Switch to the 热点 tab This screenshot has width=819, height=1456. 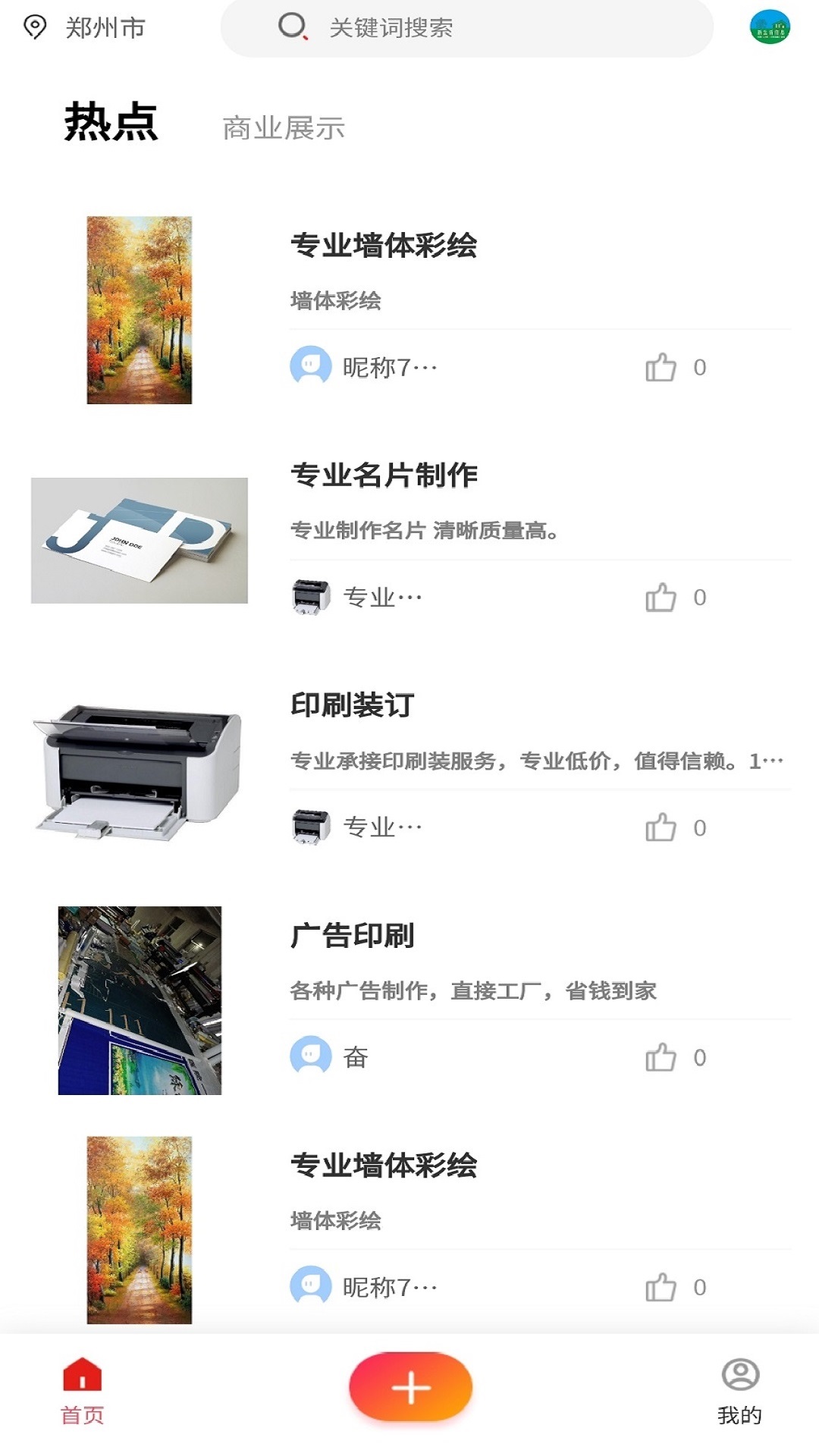click(x=111, y=123)
